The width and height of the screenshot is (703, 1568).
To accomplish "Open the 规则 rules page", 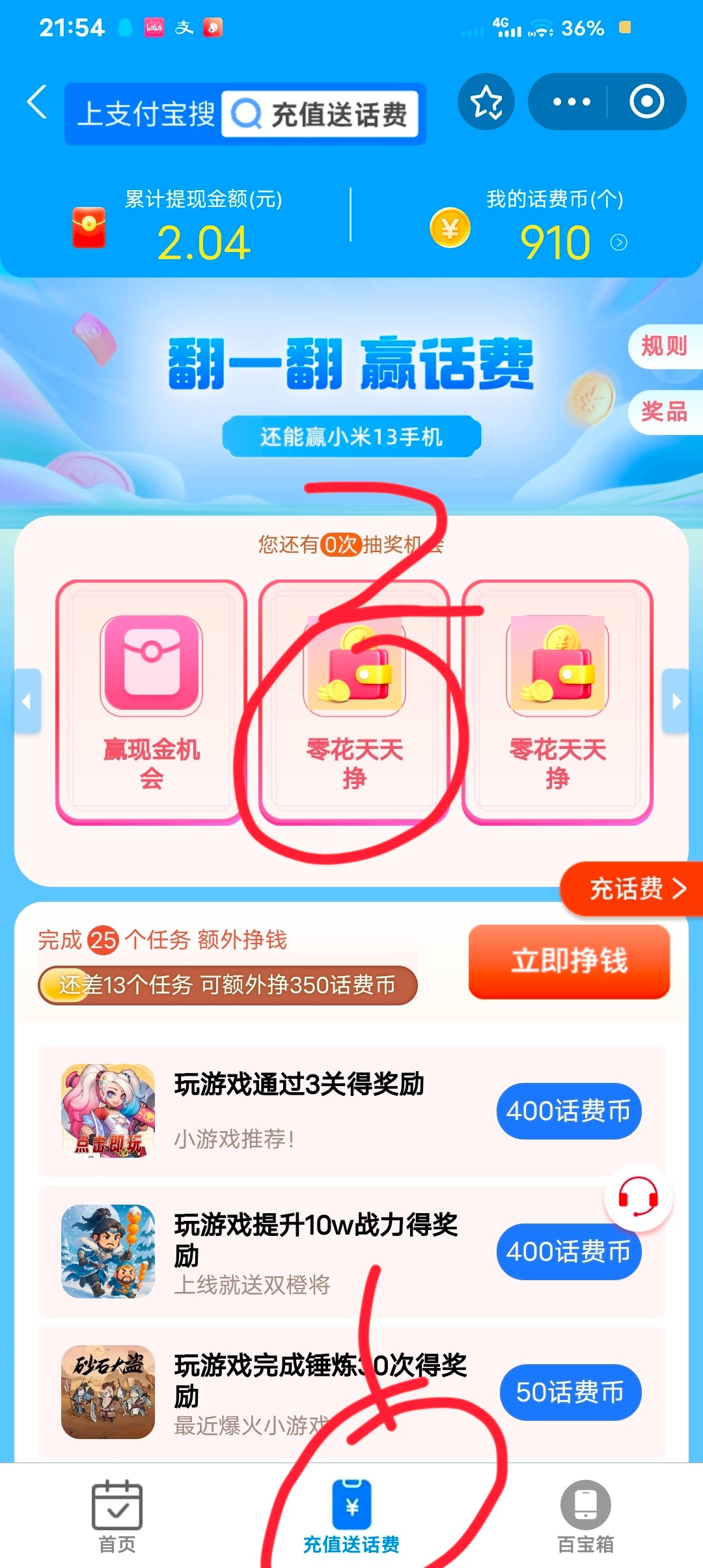I will (x=664, y=346).
